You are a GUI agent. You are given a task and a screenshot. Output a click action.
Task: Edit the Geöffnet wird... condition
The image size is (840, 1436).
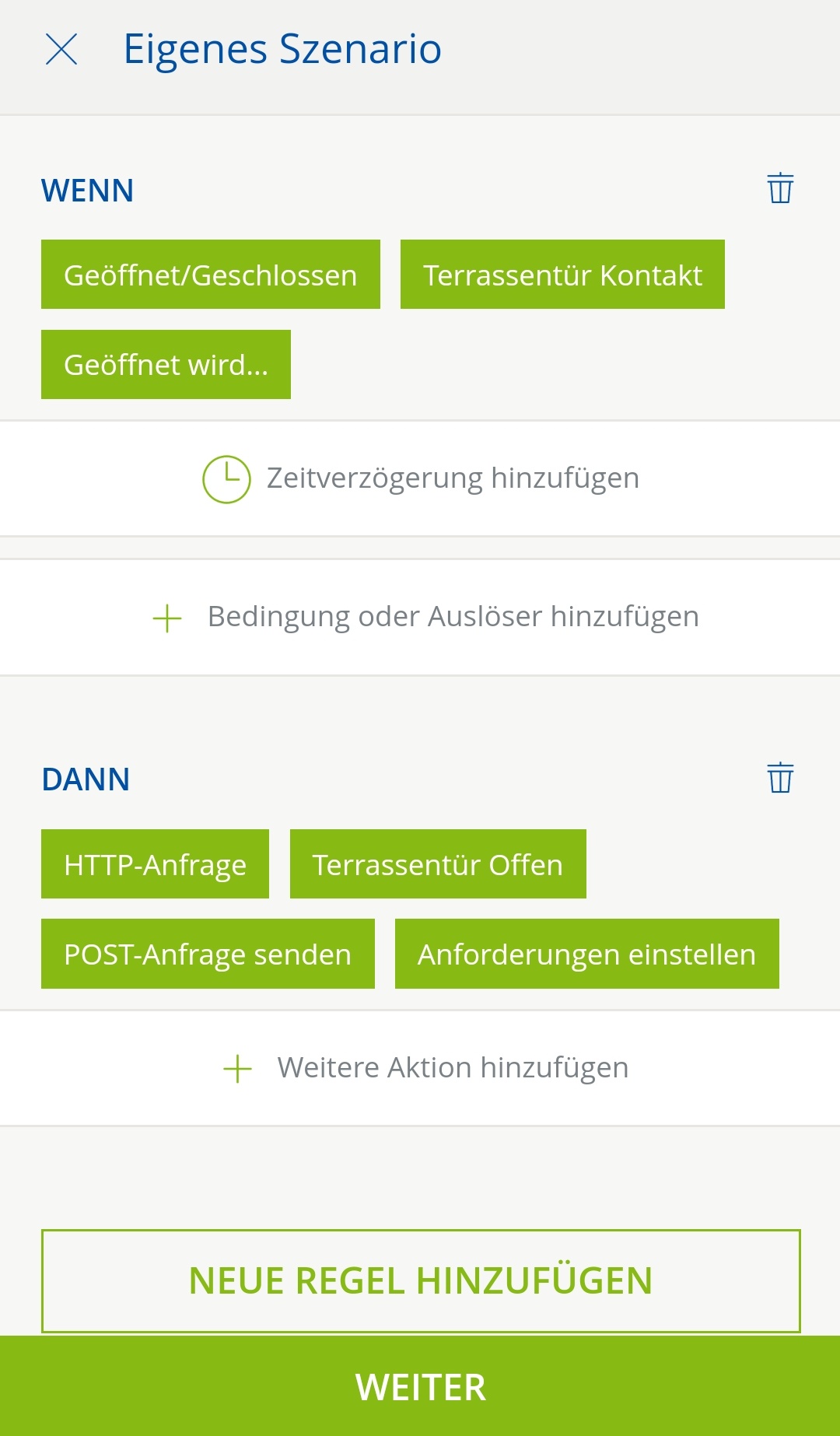click(x=166, y=364)
